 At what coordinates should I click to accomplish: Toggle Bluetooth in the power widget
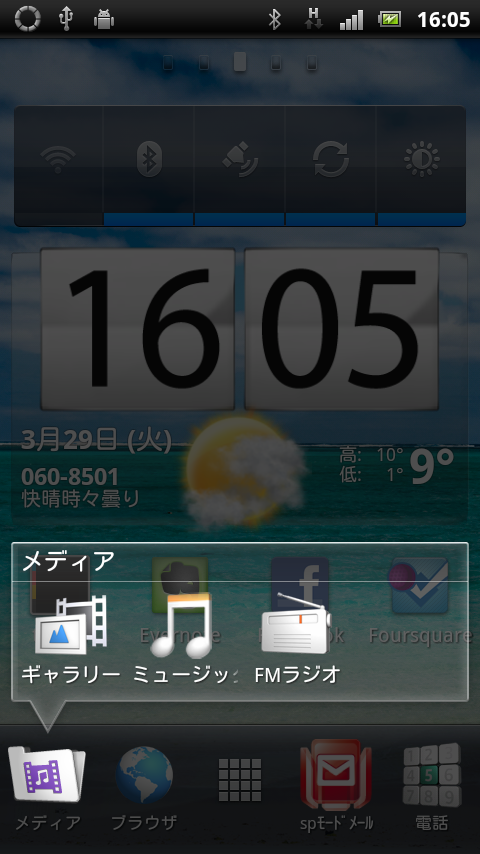pos(149,166)
